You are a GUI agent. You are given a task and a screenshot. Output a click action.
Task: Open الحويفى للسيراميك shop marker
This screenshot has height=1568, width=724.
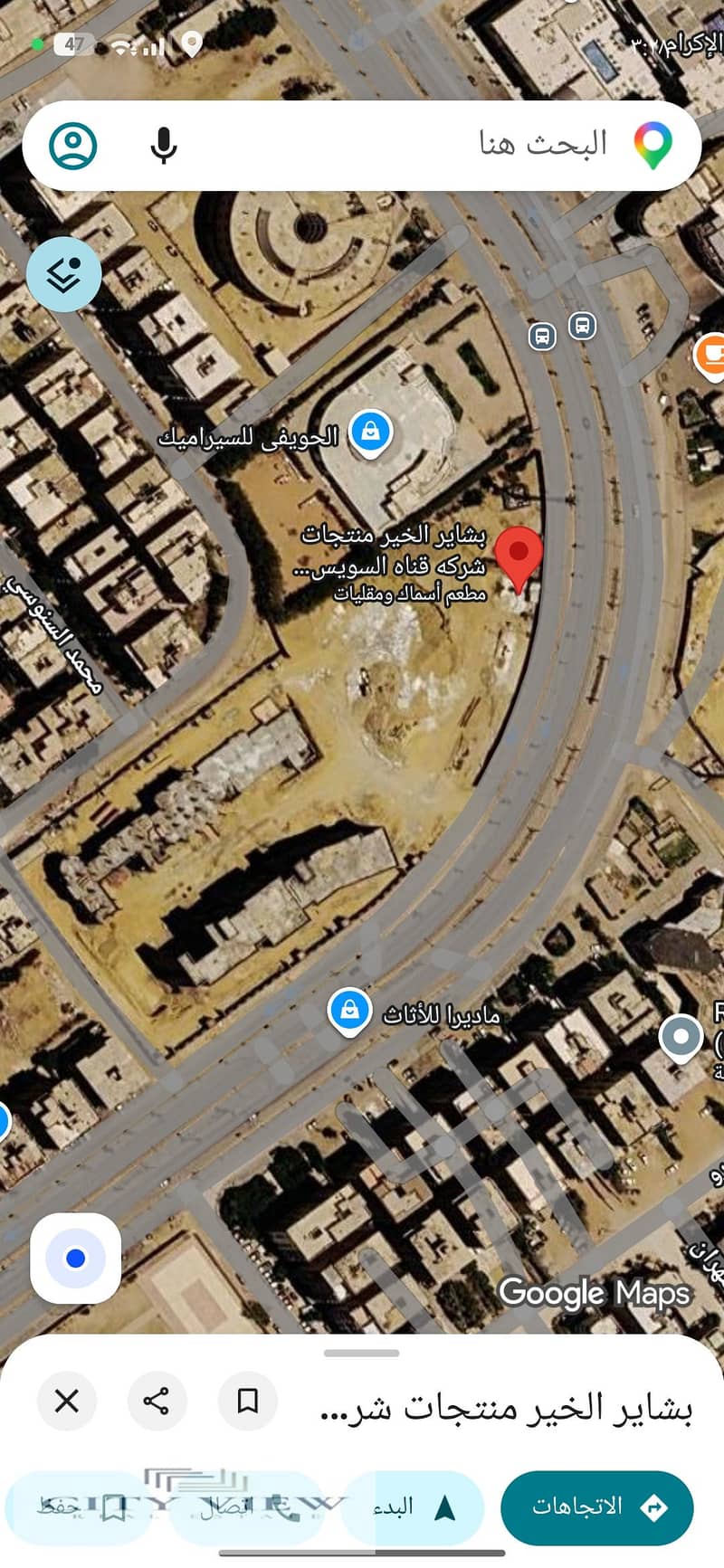click(x=370, y=433)
